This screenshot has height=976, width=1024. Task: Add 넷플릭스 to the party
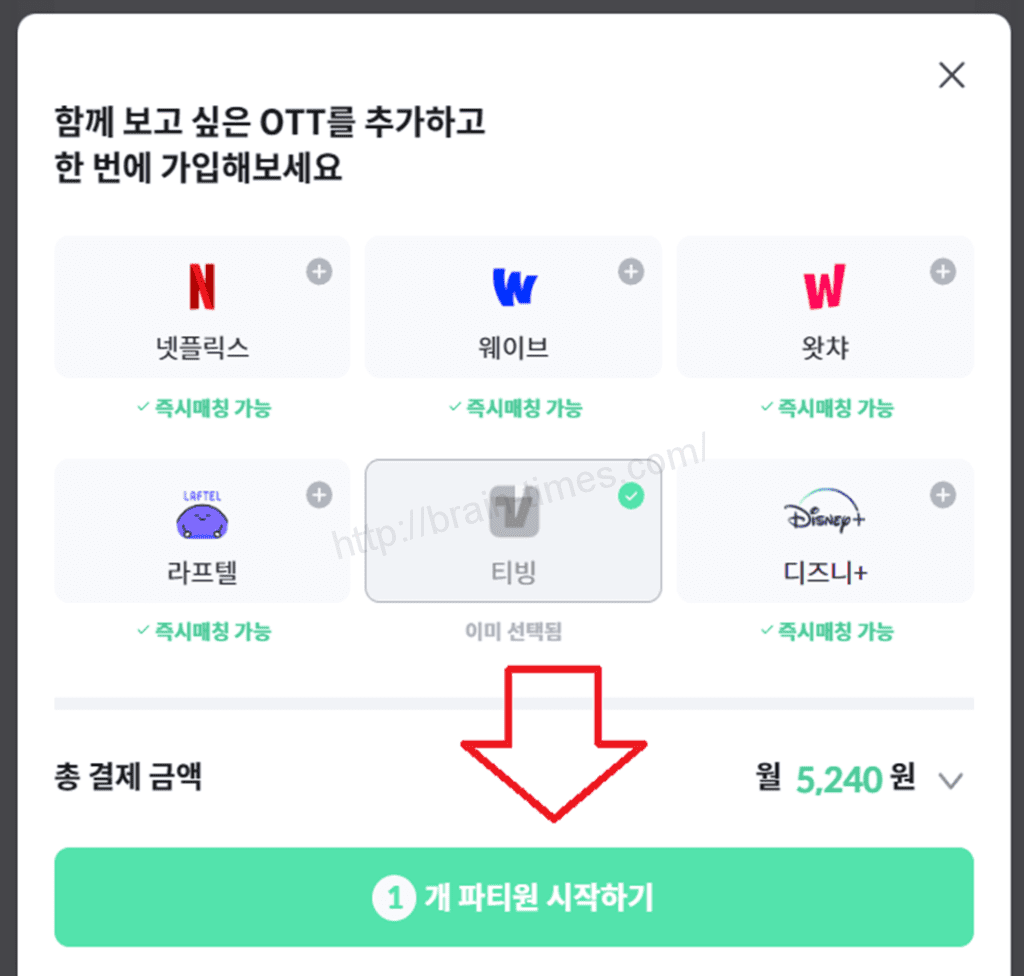click(319, 272)
